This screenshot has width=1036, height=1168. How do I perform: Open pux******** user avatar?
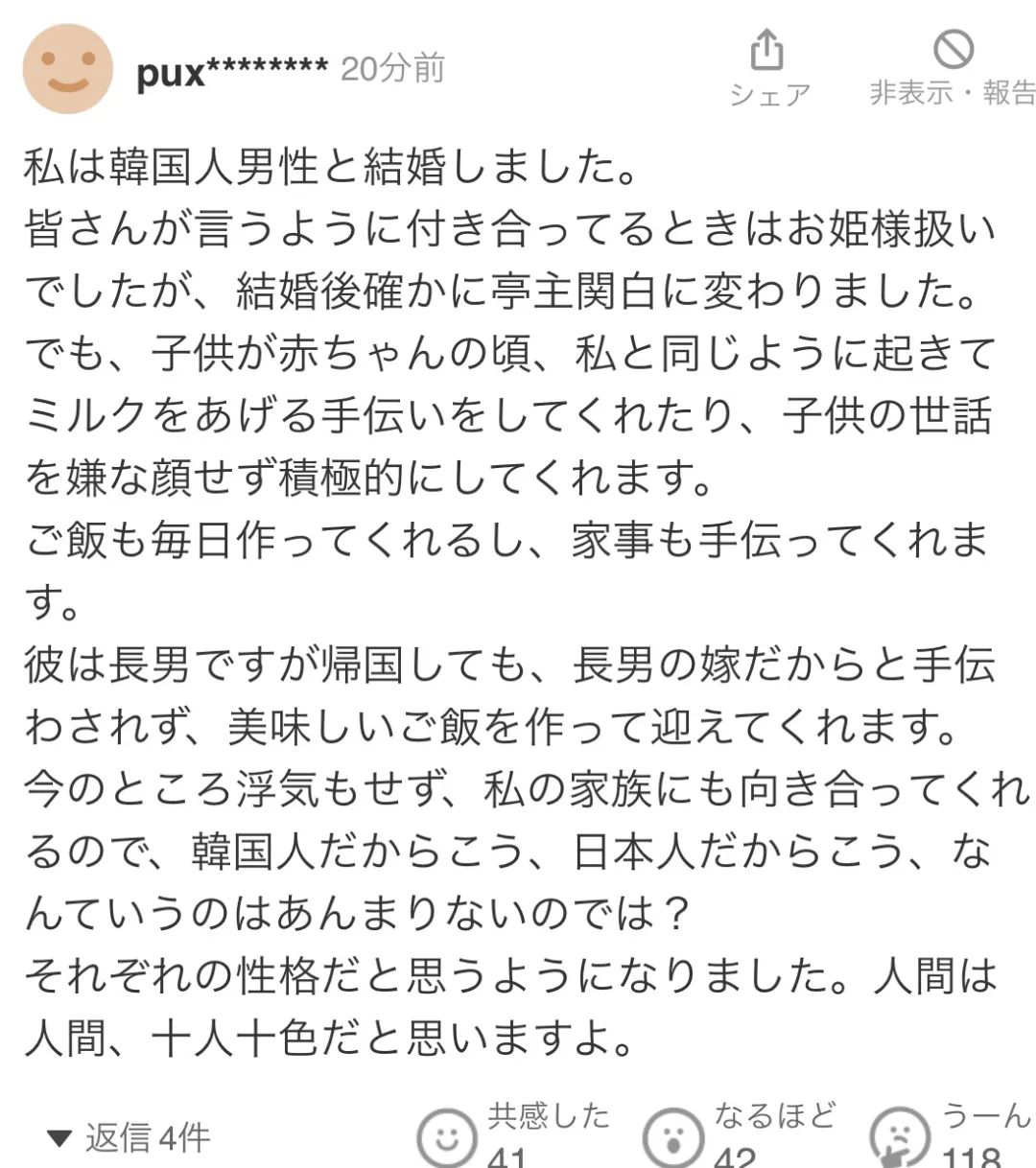pos(68,69)
